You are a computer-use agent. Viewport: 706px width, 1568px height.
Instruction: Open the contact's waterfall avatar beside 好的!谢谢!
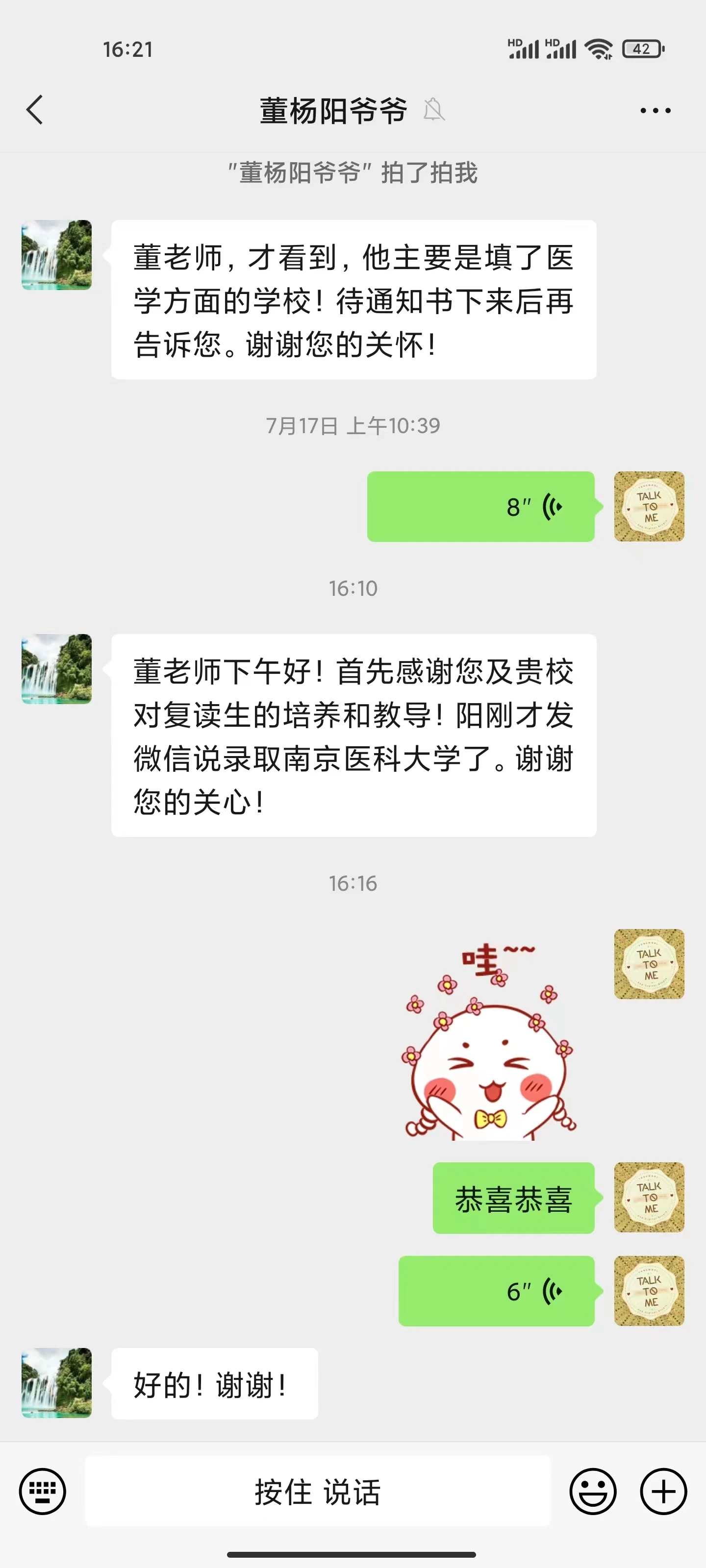point(57,1382)
